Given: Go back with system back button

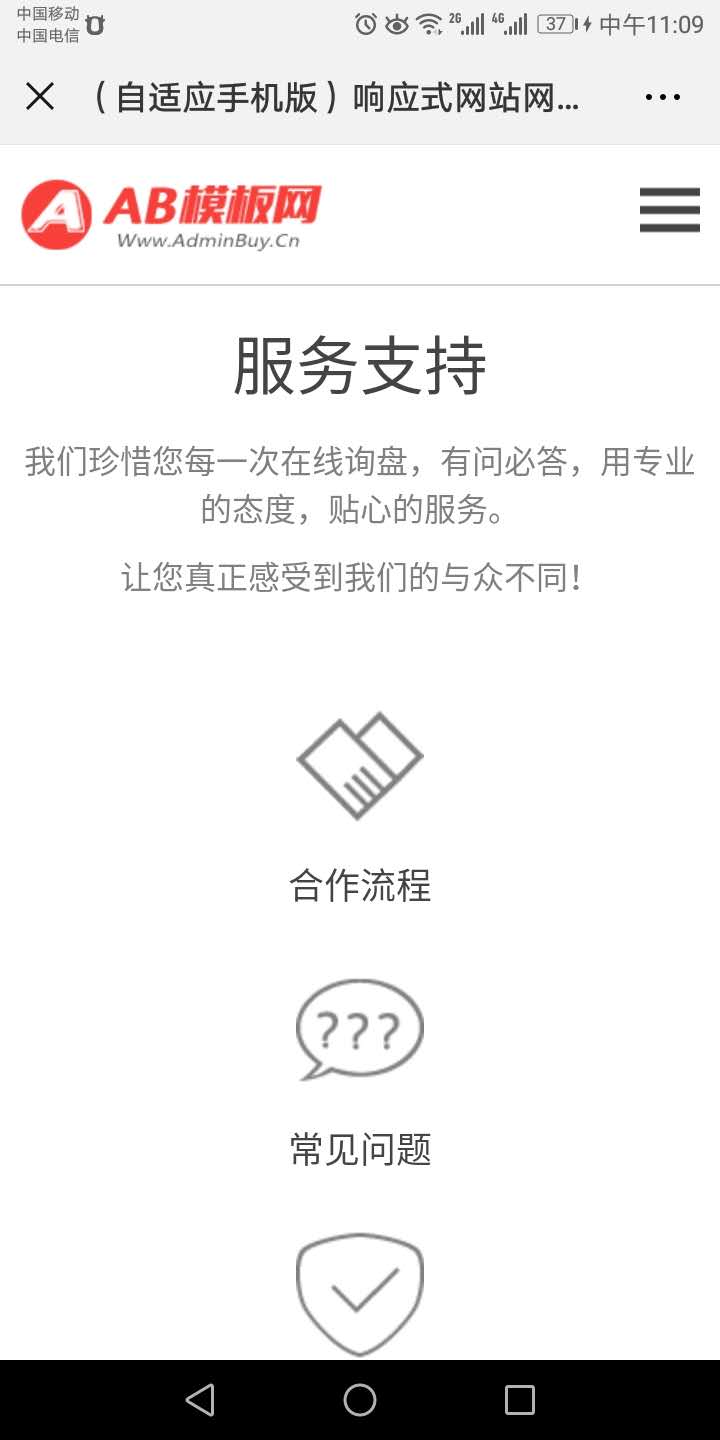Looking at the screenshot, I should (200, 1400).
